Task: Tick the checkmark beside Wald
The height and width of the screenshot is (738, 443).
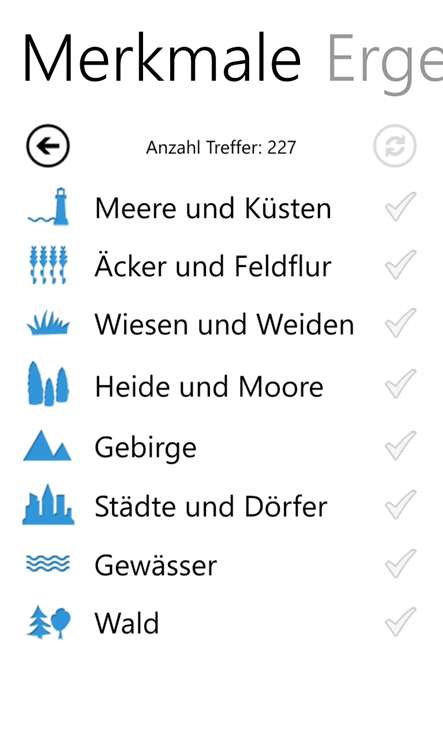Action: click(x=401, y=622)
